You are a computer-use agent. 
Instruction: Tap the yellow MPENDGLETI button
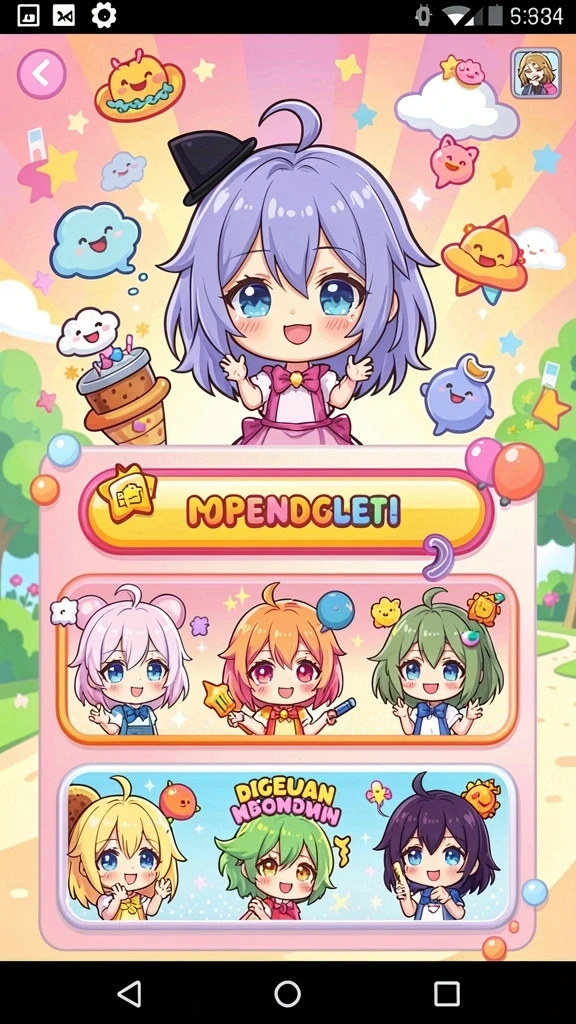[287, 511]
